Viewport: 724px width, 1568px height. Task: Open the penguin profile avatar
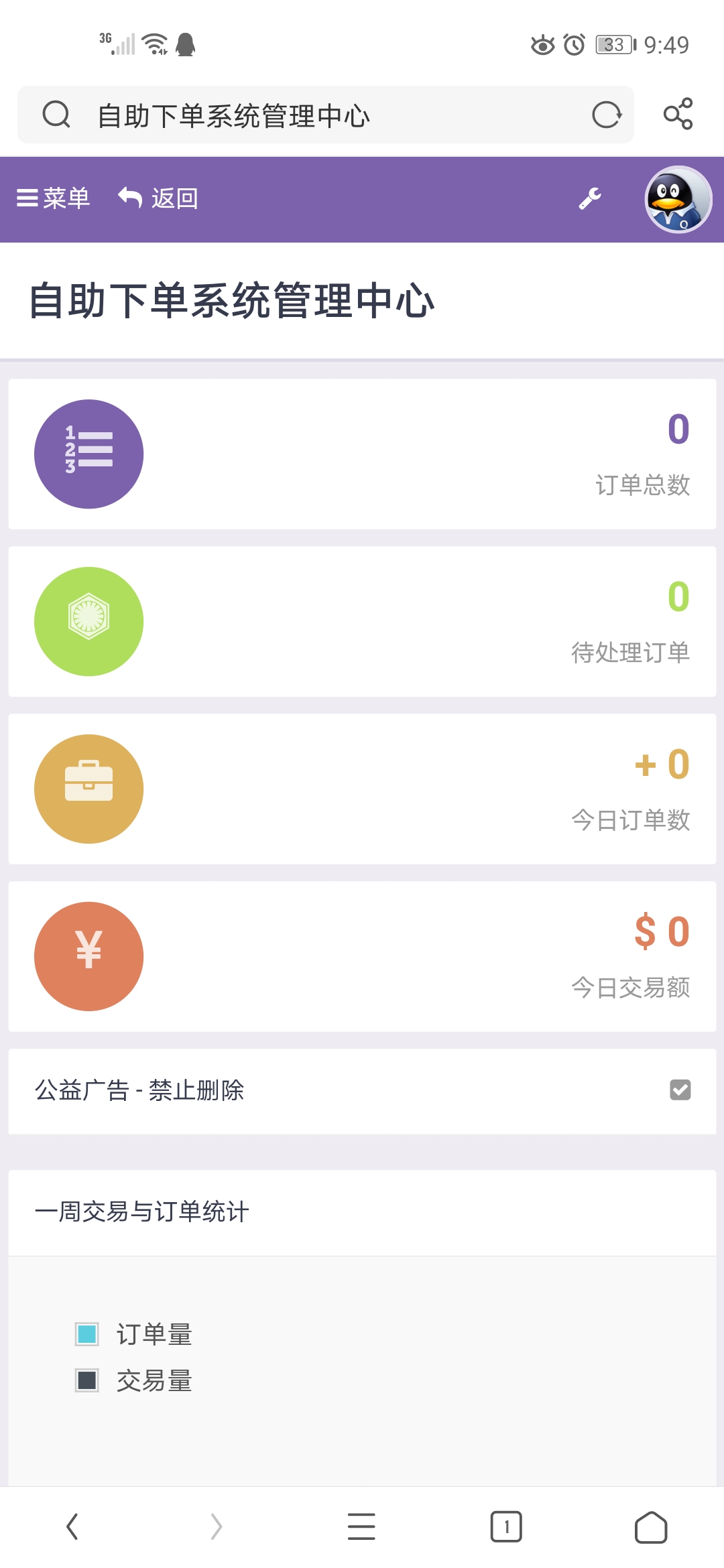pyautogui.click(x=678, y=199)
